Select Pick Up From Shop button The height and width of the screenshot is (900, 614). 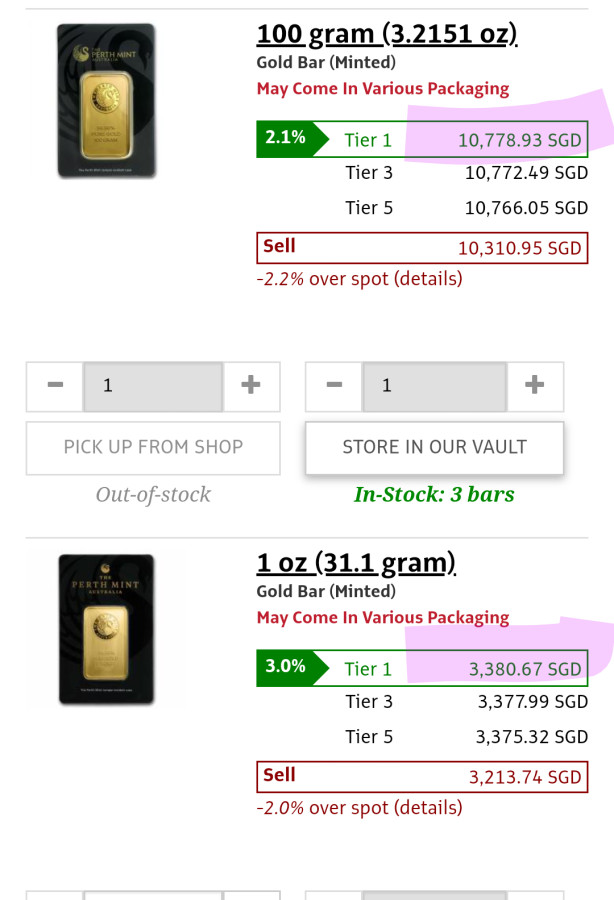coord(153,447)
